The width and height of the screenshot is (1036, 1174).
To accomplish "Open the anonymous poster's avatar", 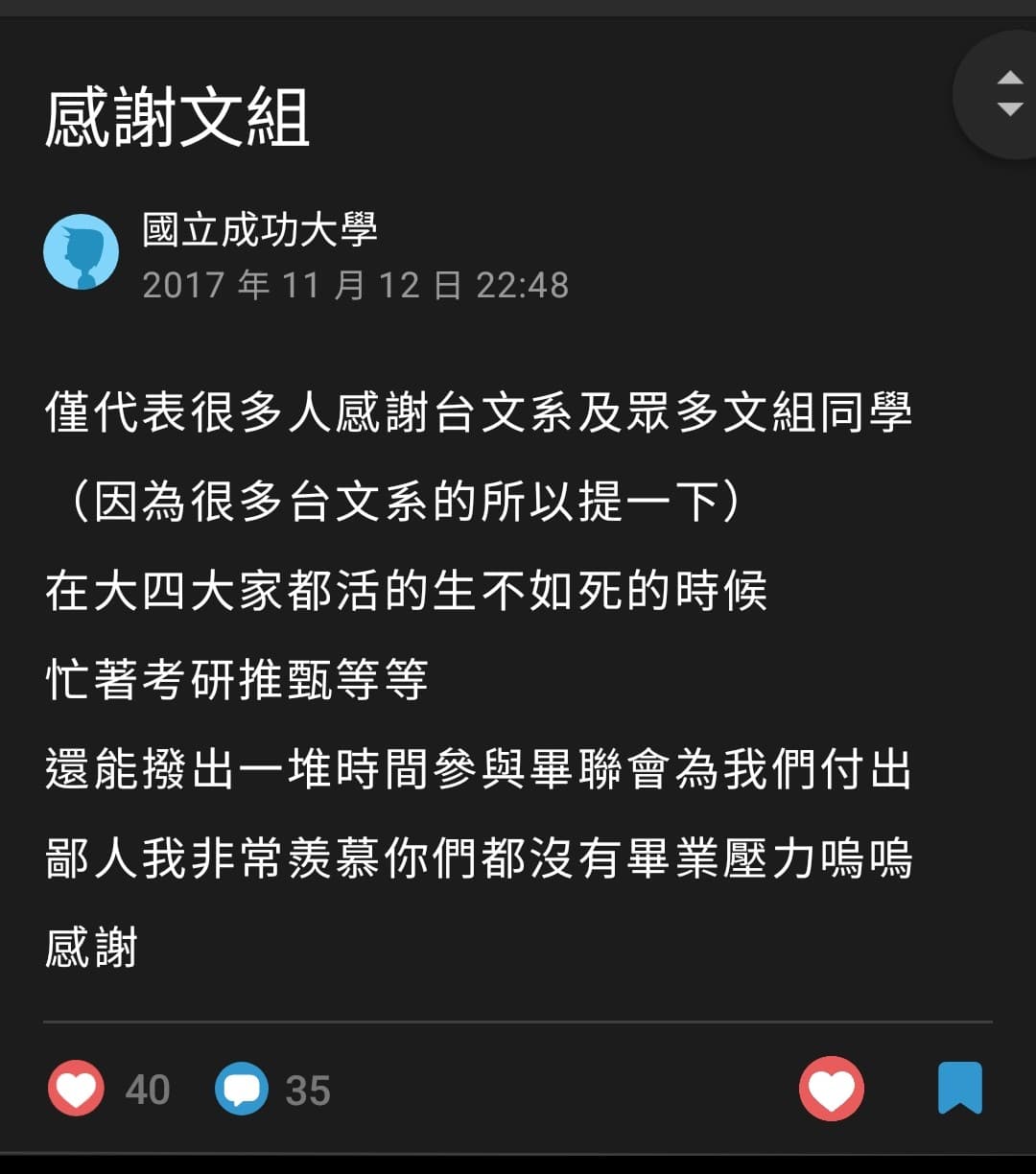I will pos(82,252).
